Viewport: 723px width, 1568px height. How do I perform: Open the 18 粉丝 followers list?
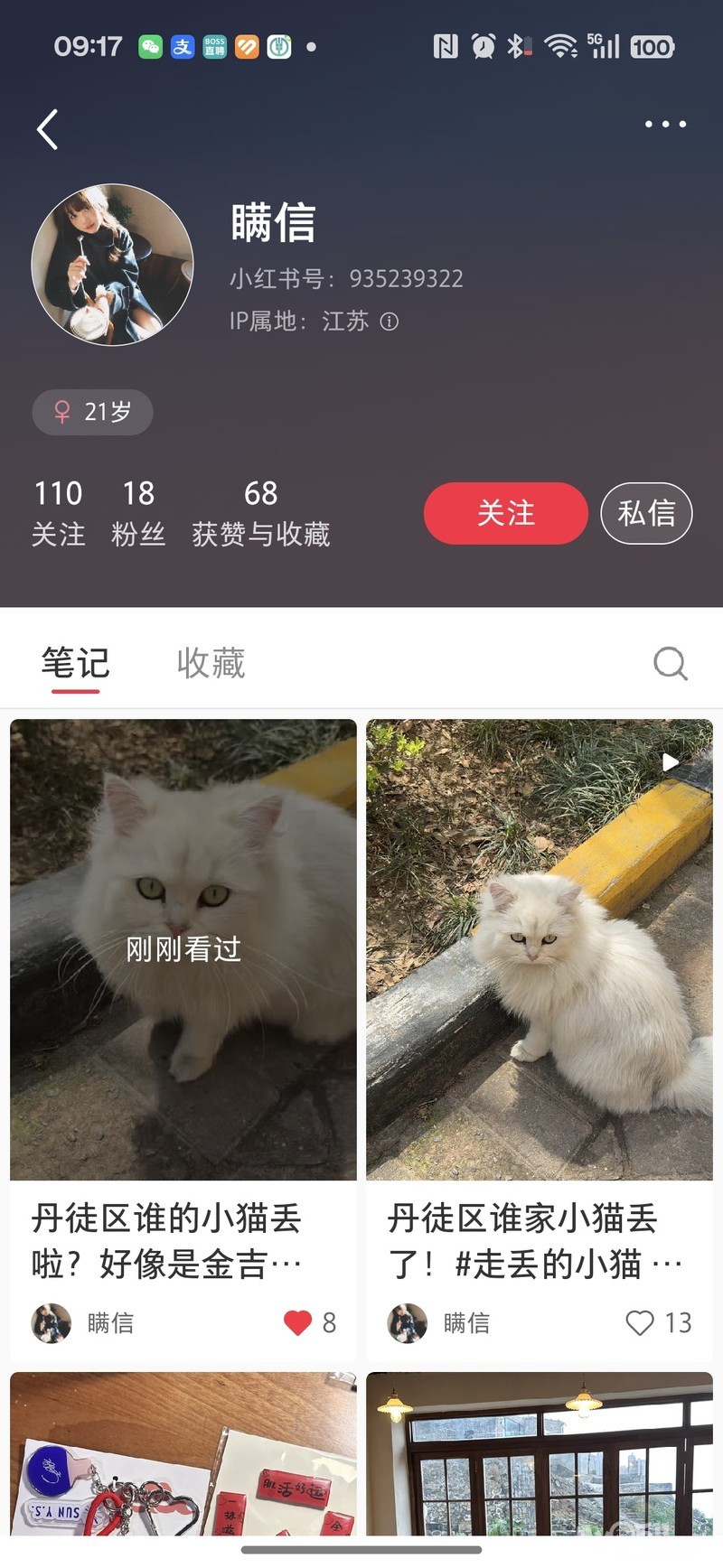tap(138, 512)
